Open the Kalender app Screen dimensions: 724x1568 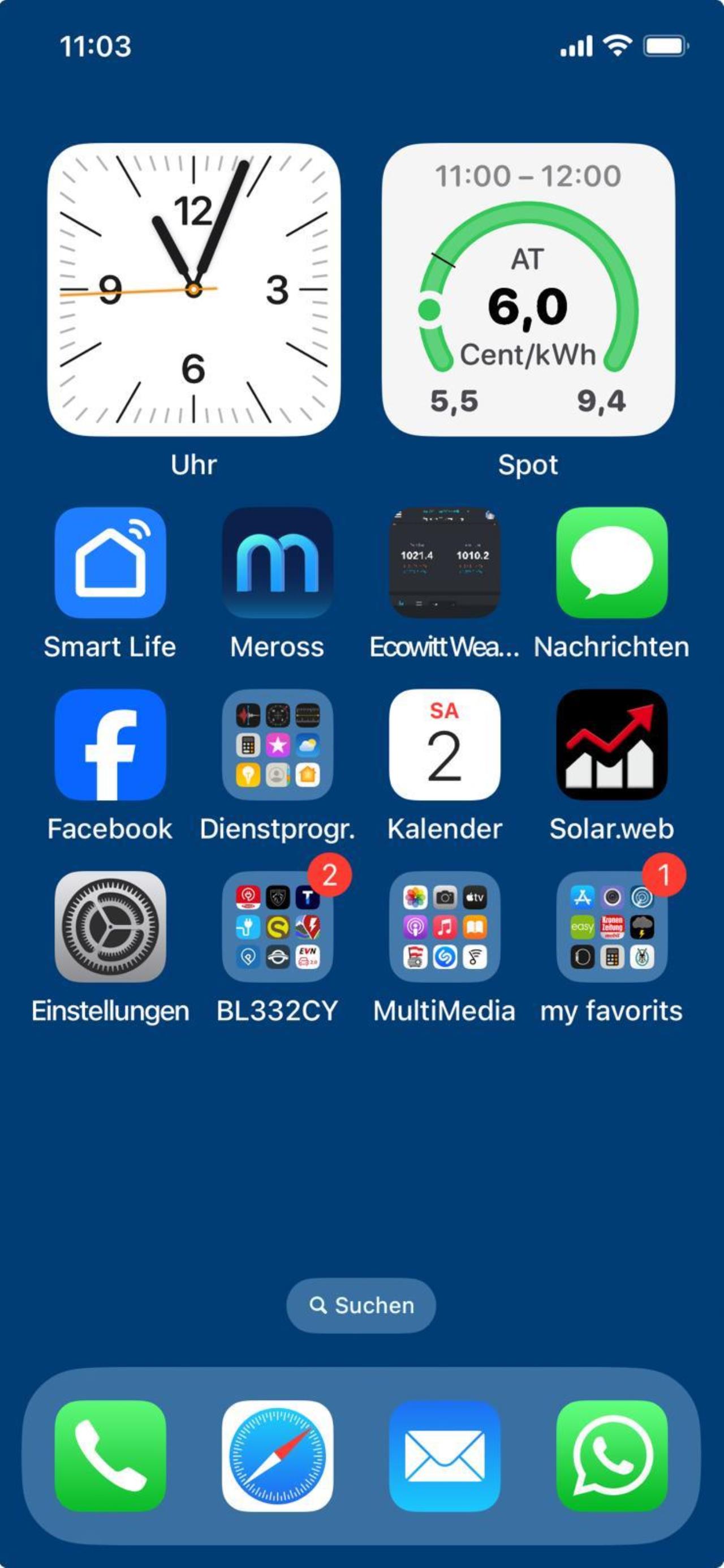coord(445,745)
